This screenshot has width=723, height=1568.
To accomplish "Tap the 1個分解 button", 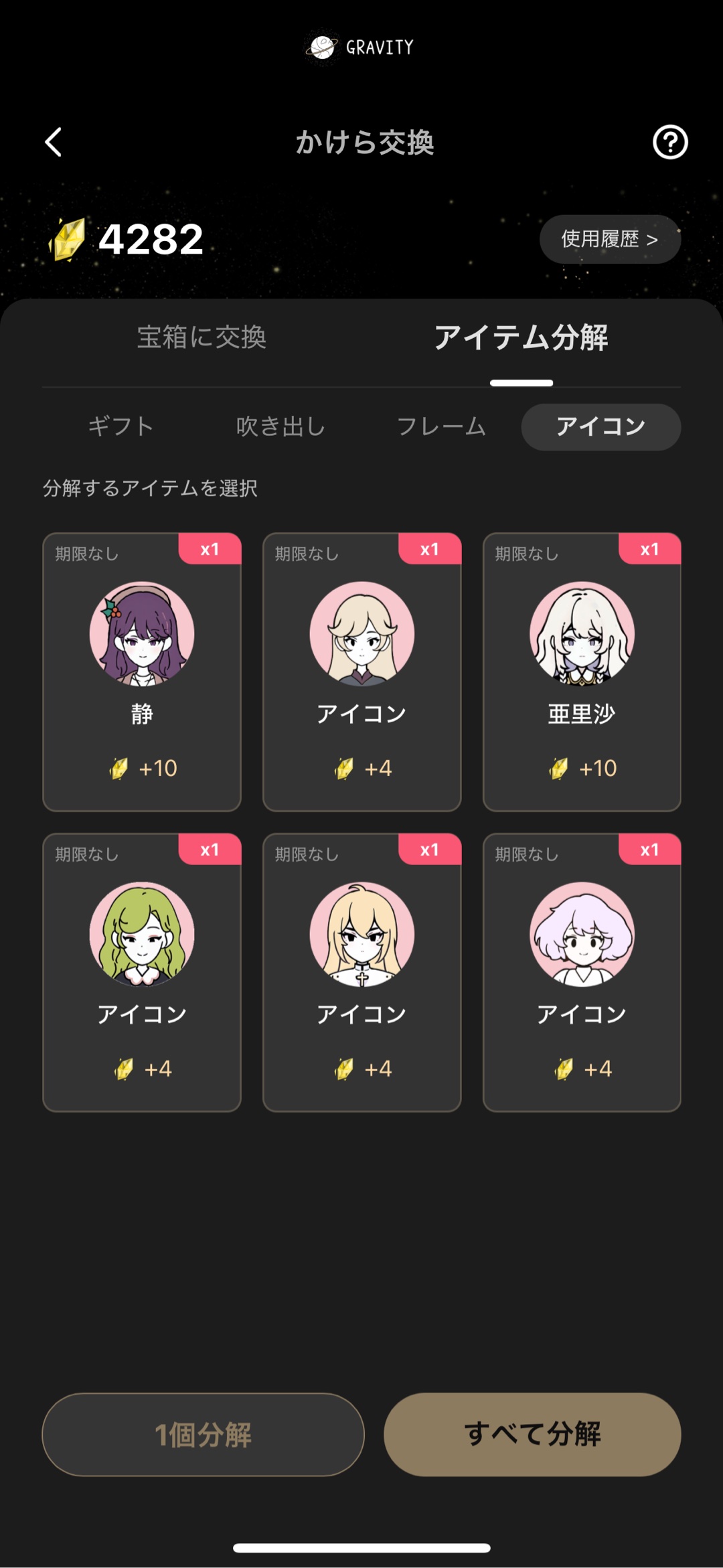I will pyautogui.click(x=204, y=1434).
